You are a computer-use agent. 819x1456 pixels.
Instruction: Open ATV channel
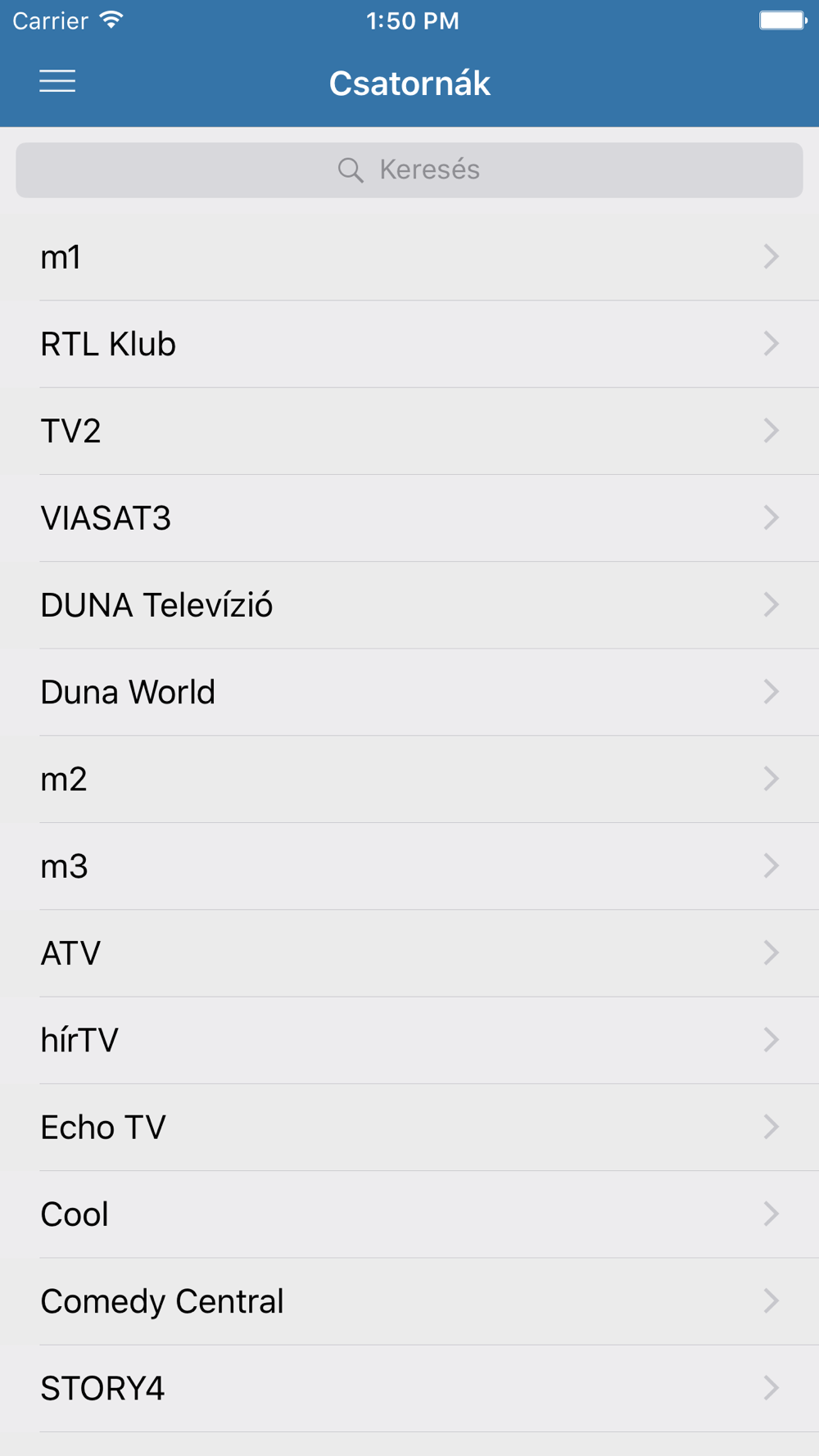point(409,953)
